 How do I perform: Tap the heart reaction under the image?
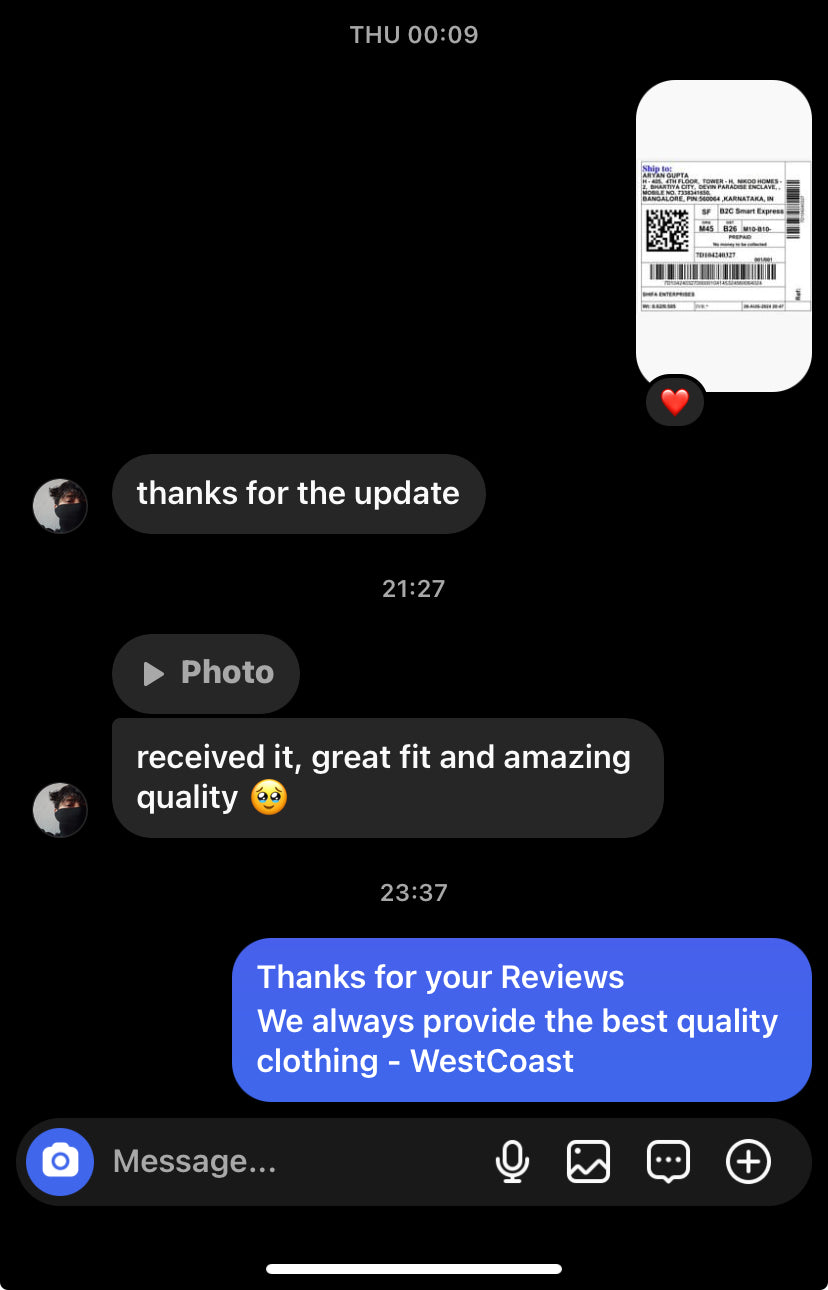point(675,403)
